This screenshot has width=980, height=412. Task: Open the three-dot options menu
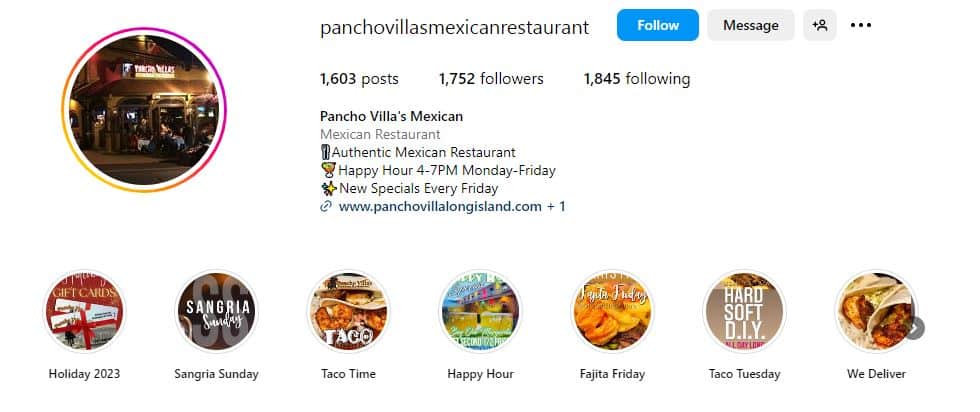click(861, 25)
